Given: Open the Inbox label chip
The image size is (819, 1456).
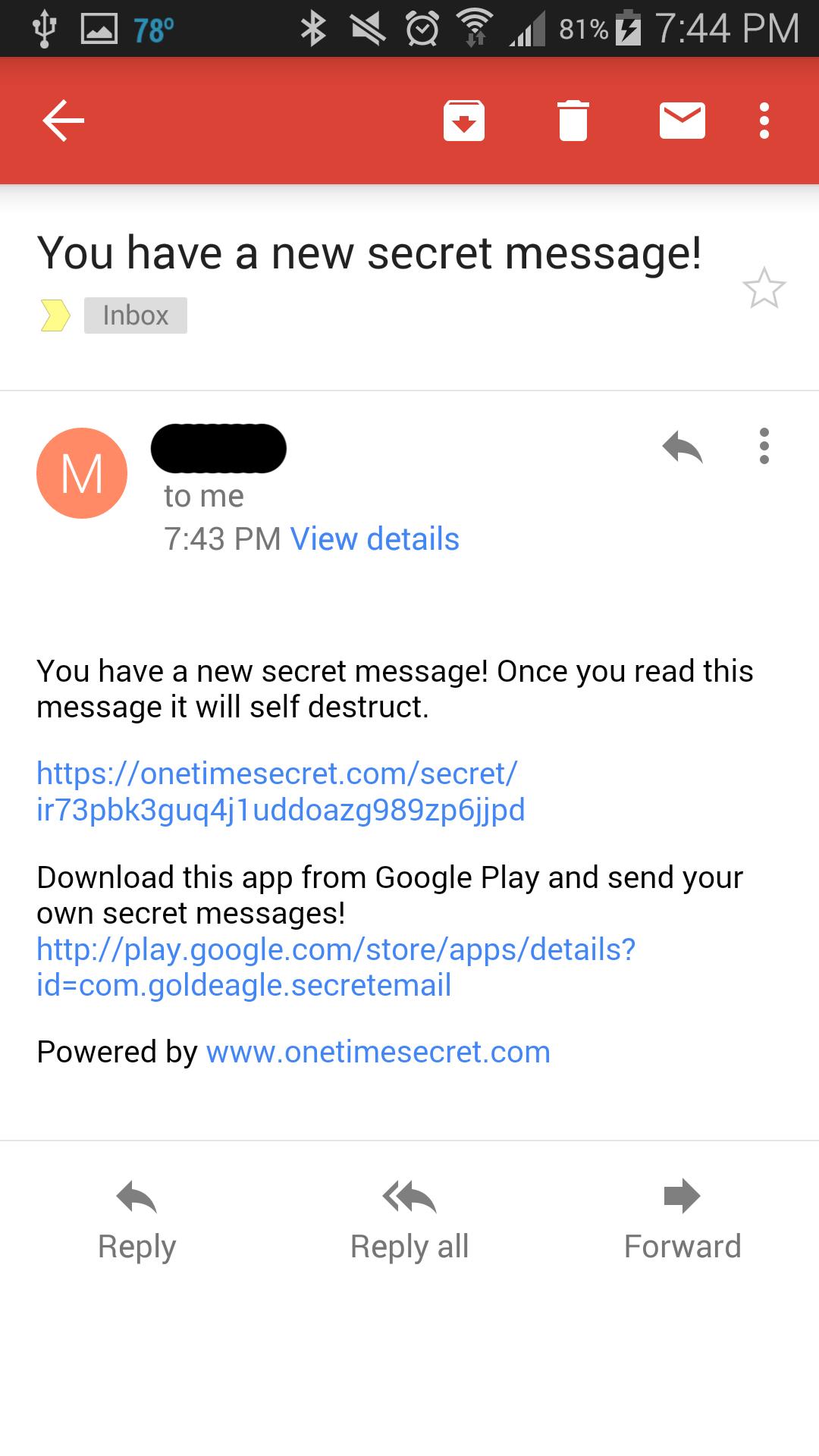Looking at the screenshot, I should 135,315.
